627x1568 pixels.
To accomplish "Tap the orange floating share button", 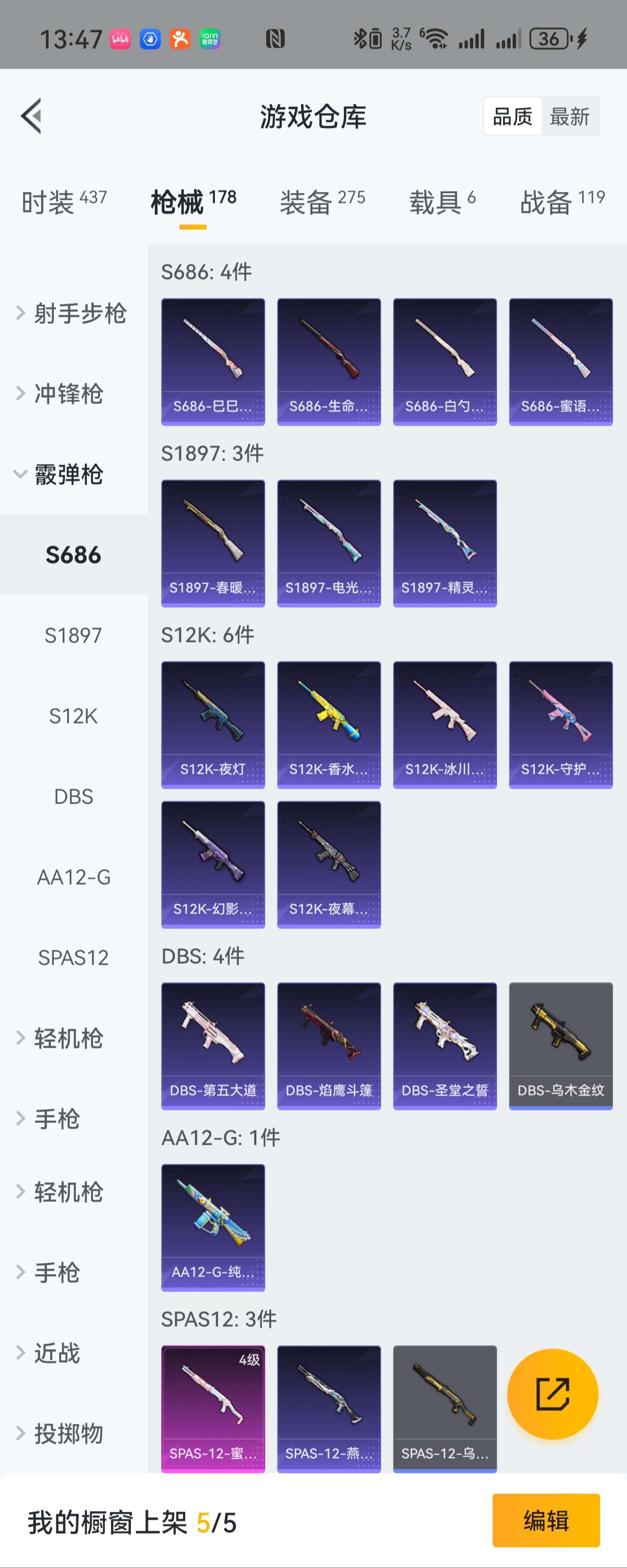I will pos(552,1394).
